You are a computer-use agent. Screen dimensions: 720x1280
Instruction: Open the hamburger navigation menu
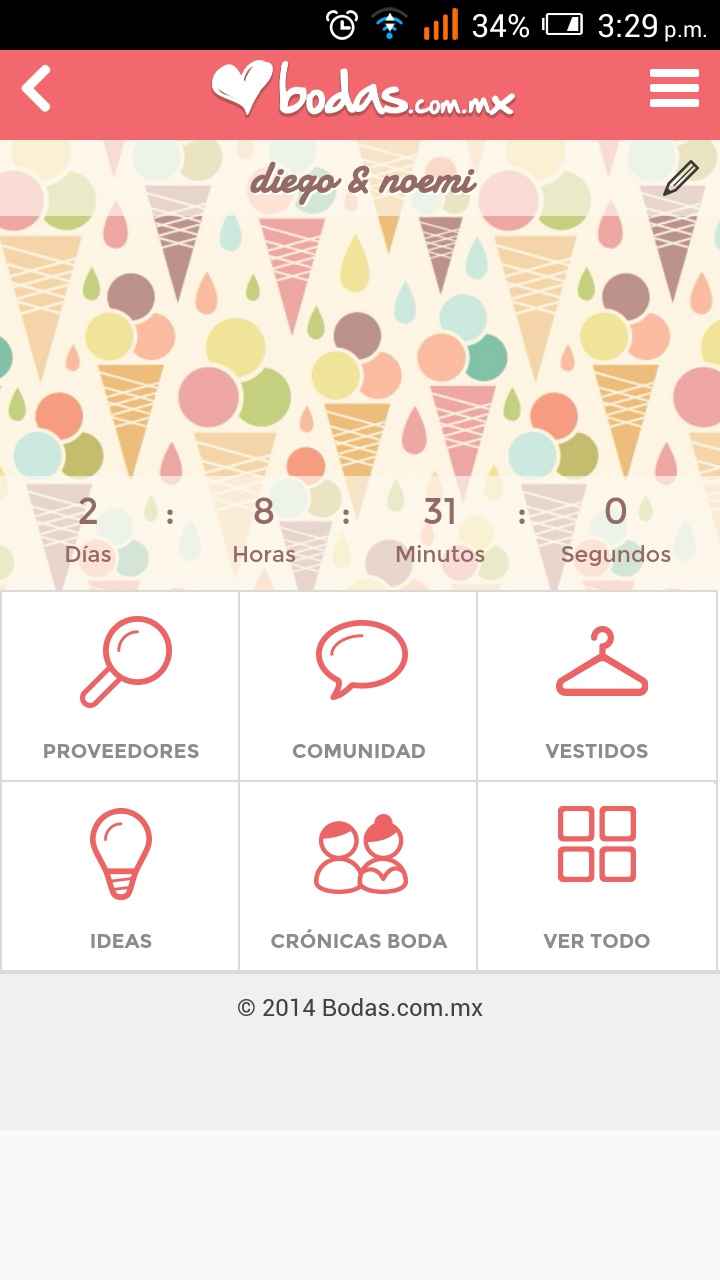[x=674, y=88]
